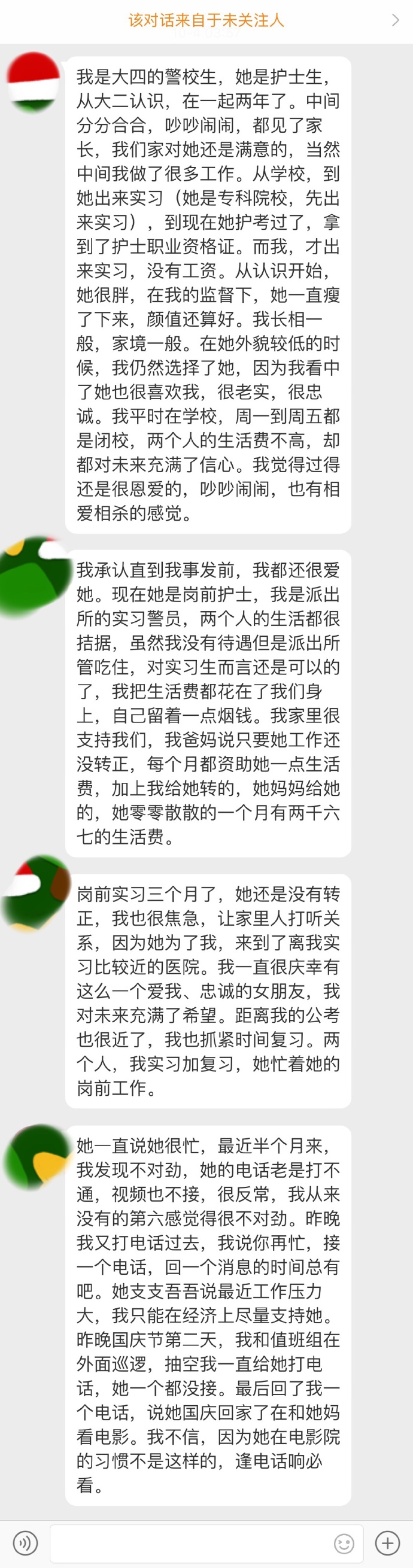Open the plus attachment menu
Screen dimensions: 413x1568
[x=387, y=1542]
